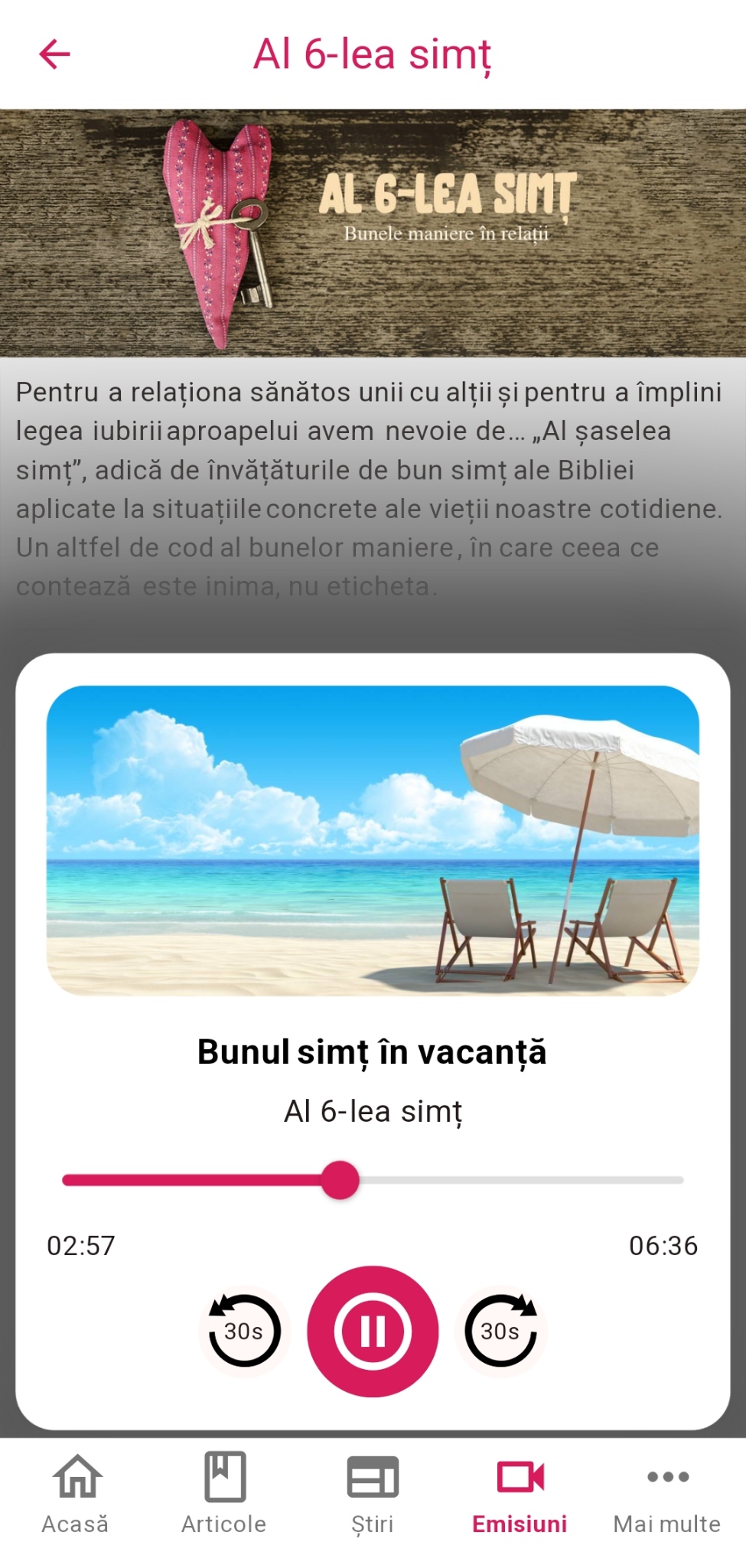Open the Mai multe menu
The image size is (746, 1568).
[667, 1493]
